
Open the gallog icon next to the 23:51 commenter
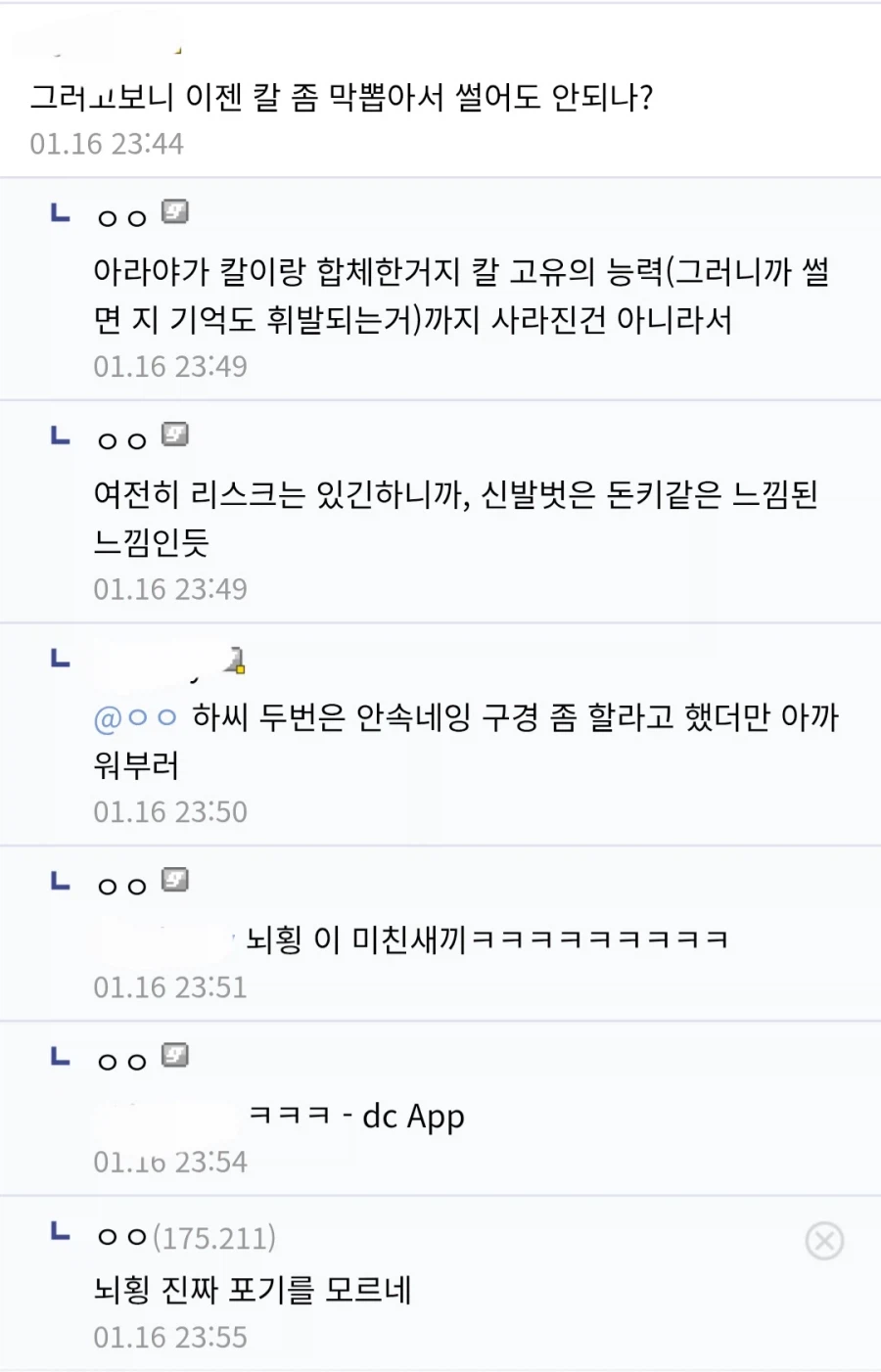pyautogui.click(x=172, y=880)
